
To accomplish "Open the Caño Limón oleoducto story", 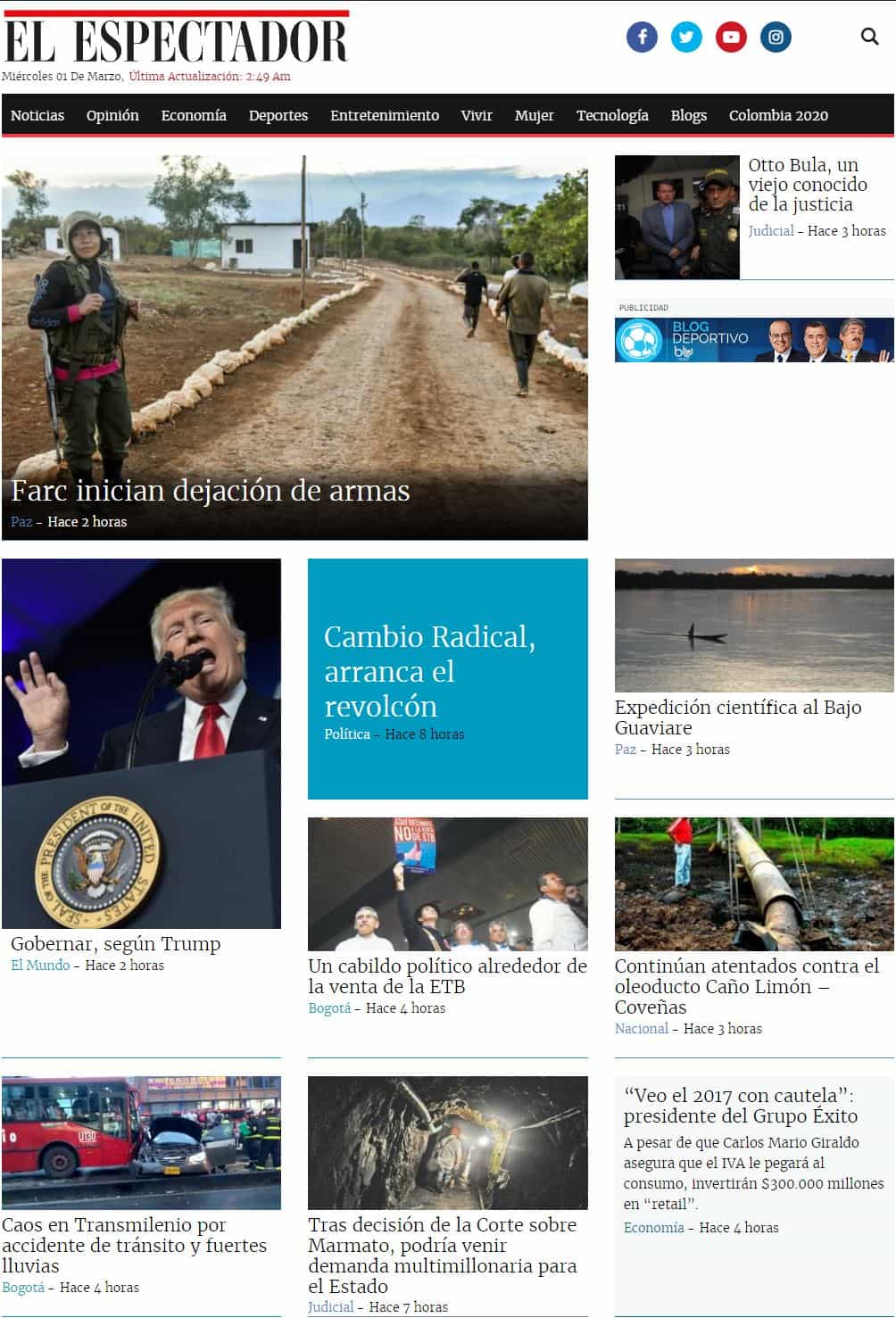I will (x=746, y=986).
